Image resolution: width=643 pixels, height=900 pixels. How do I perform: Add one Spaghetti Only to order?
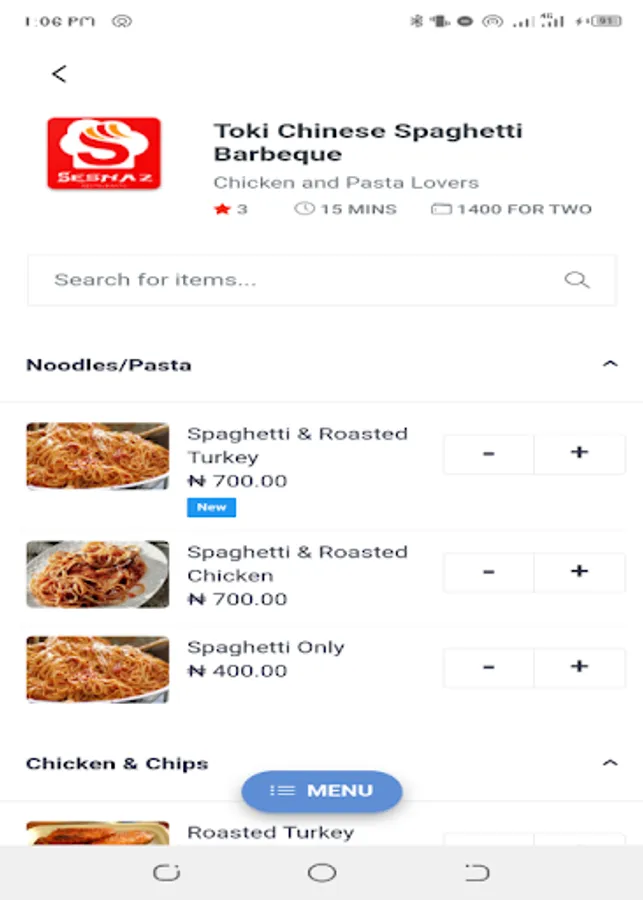pos(579,667)
